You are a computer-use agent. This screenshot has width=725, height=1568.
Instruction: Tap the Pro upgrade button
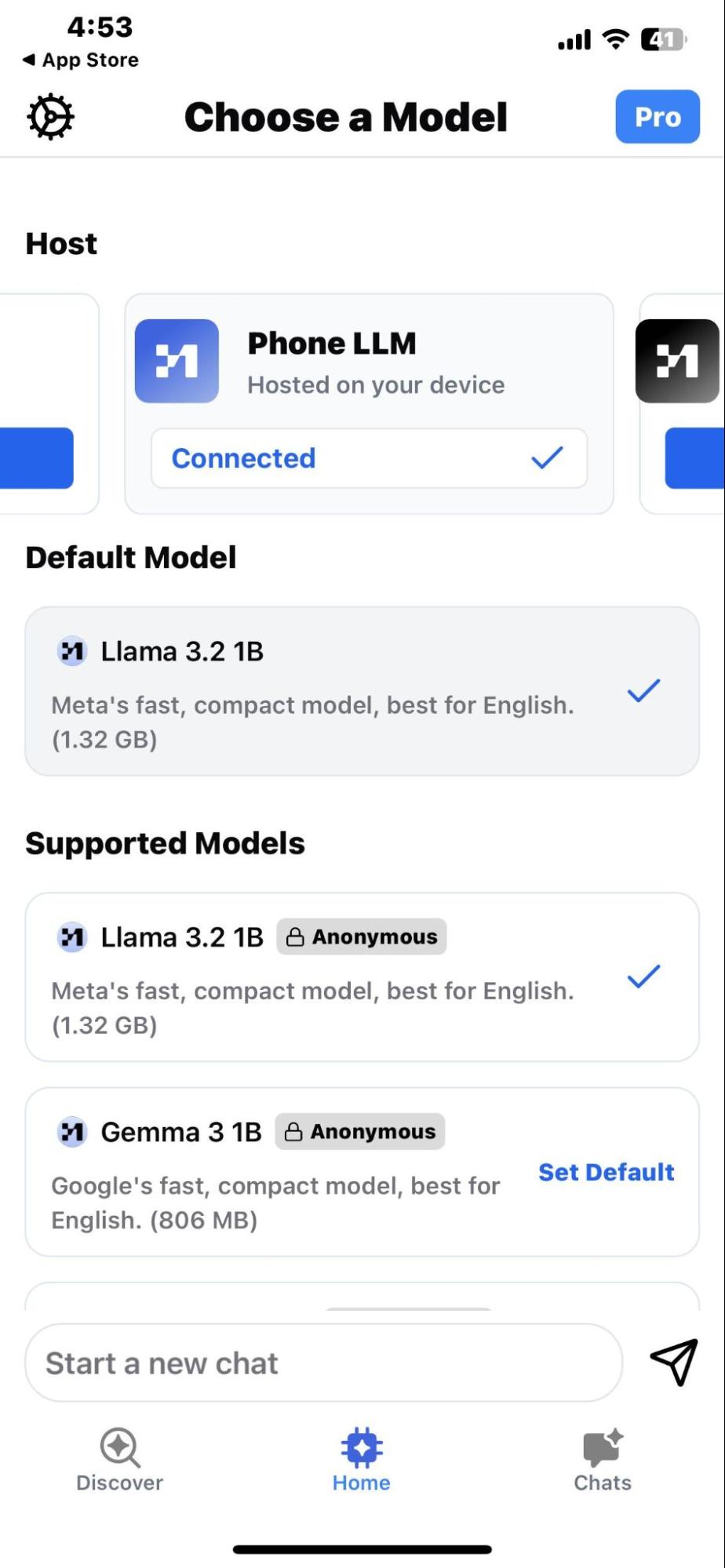click(657, 117)
